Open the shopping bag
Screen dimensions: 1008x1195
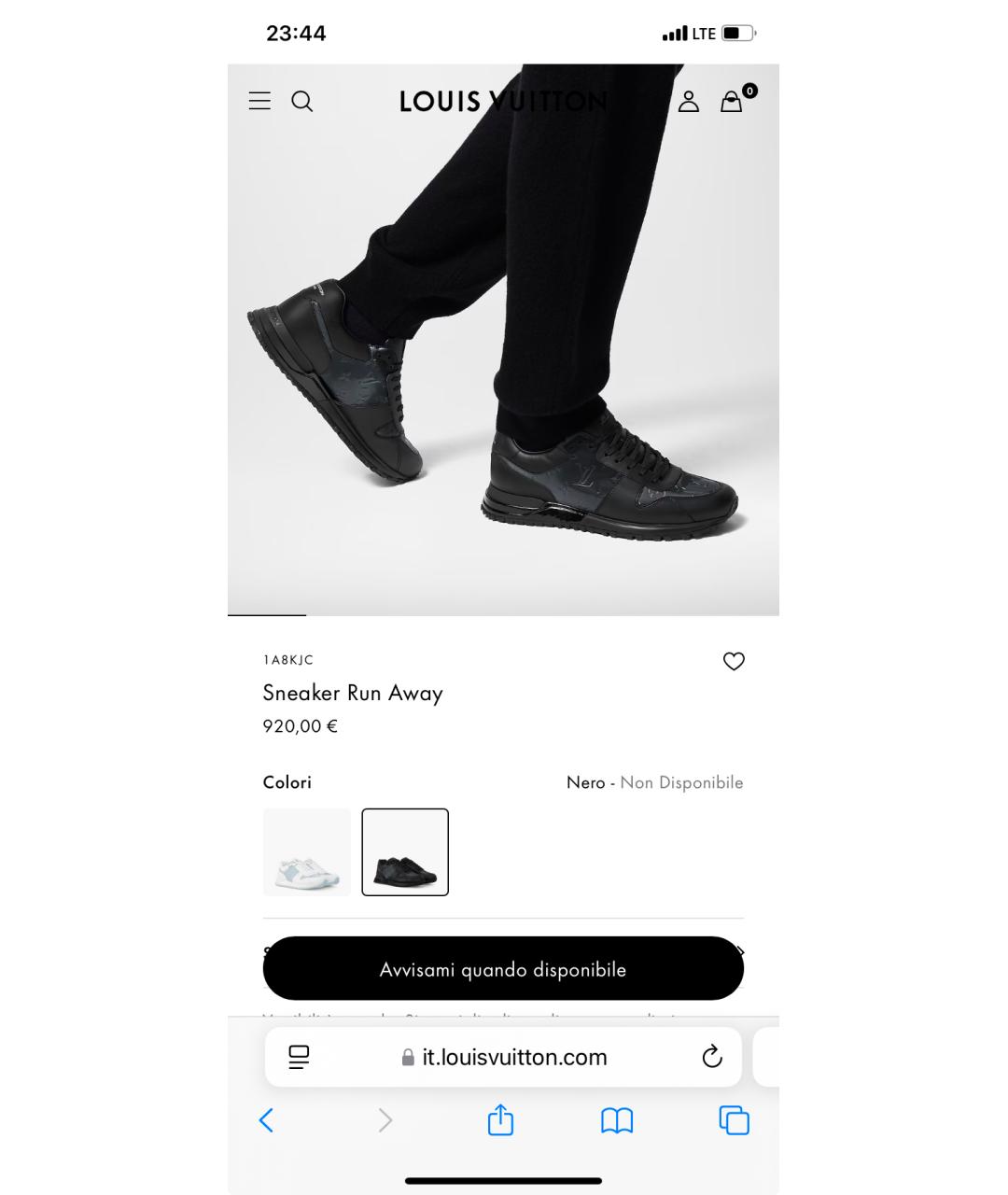point(732,101)
